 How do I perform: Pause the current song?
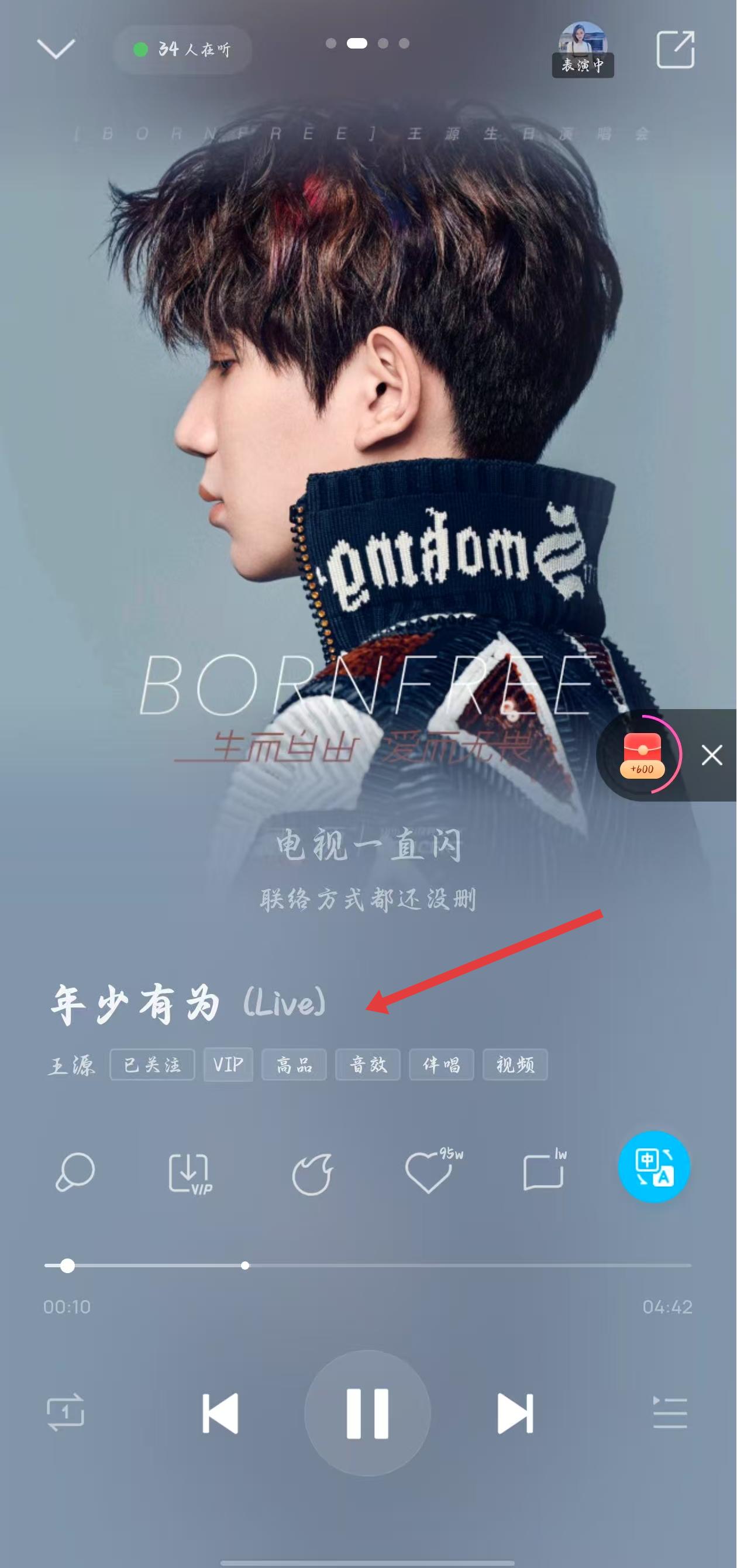367,1414
